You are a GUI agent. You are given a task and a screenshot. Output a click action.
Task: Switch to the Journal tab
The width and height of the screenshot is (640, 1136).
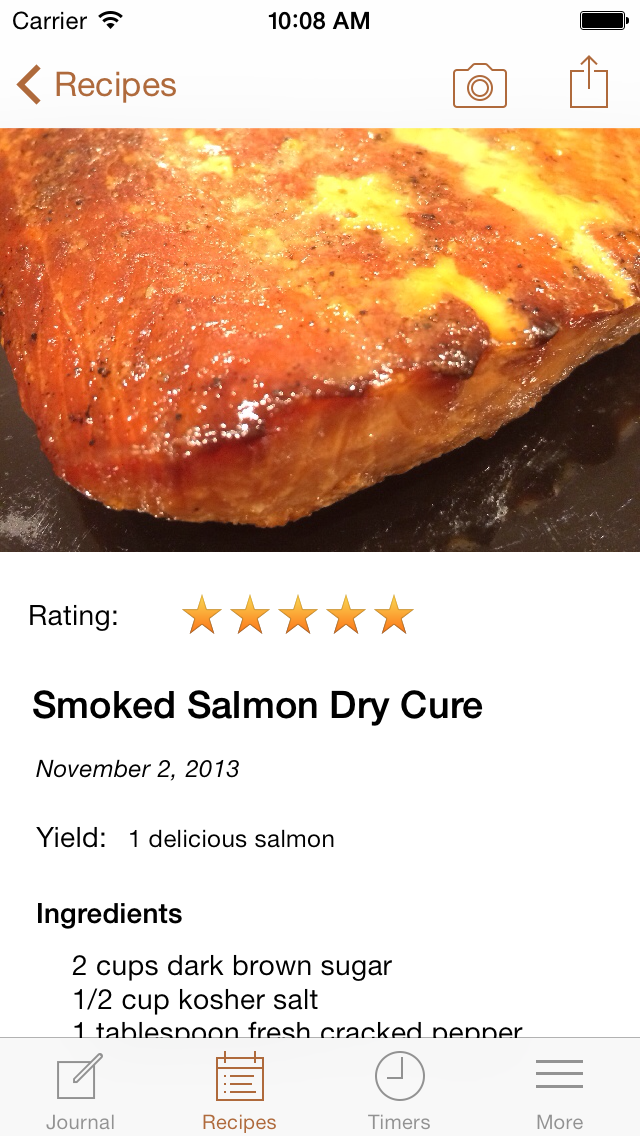tap(80, 1091)
